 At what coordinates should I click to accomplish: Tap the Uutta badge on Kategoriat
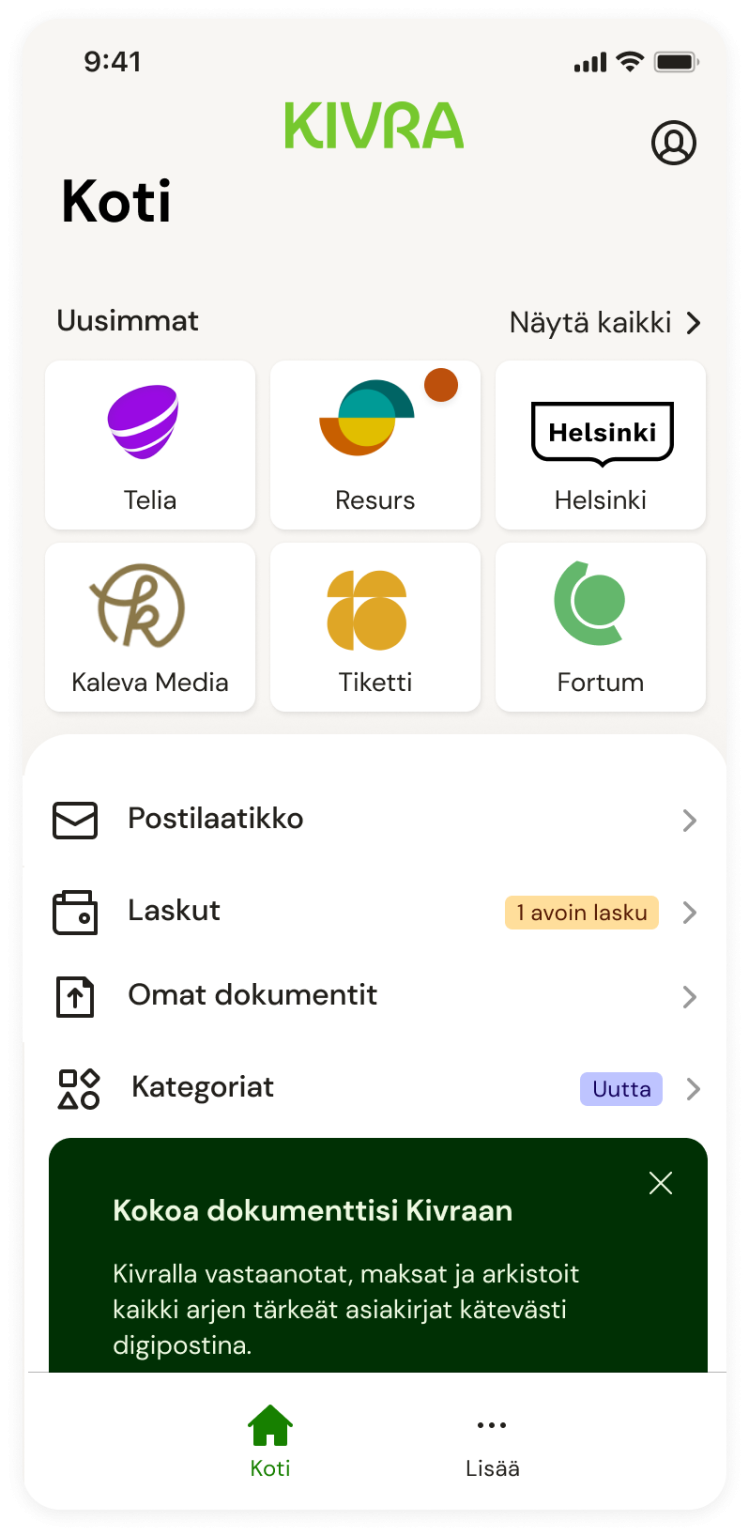coord(621,1089)
